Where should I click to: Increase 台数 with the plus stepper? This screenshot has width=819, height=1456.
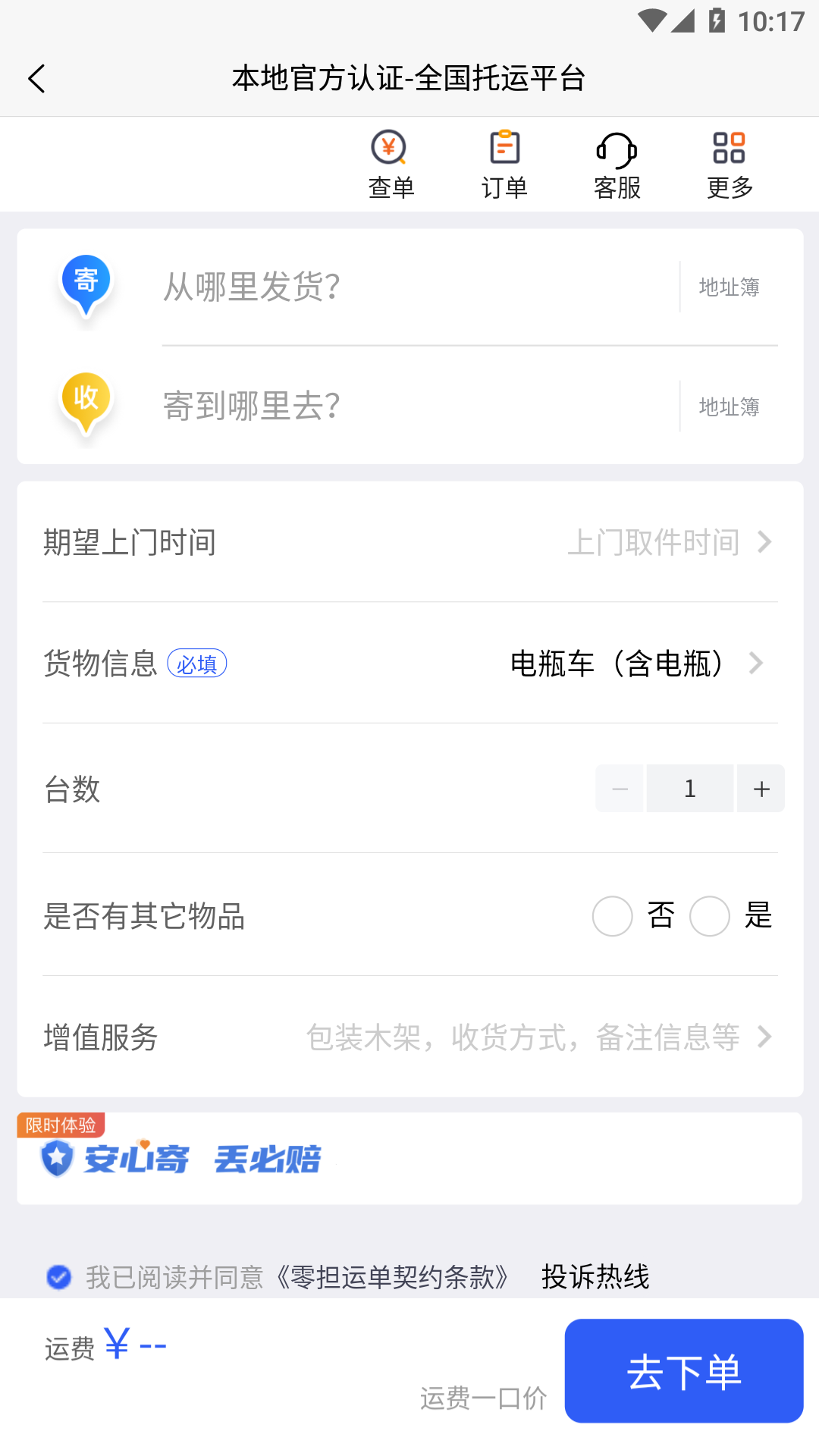761,789
